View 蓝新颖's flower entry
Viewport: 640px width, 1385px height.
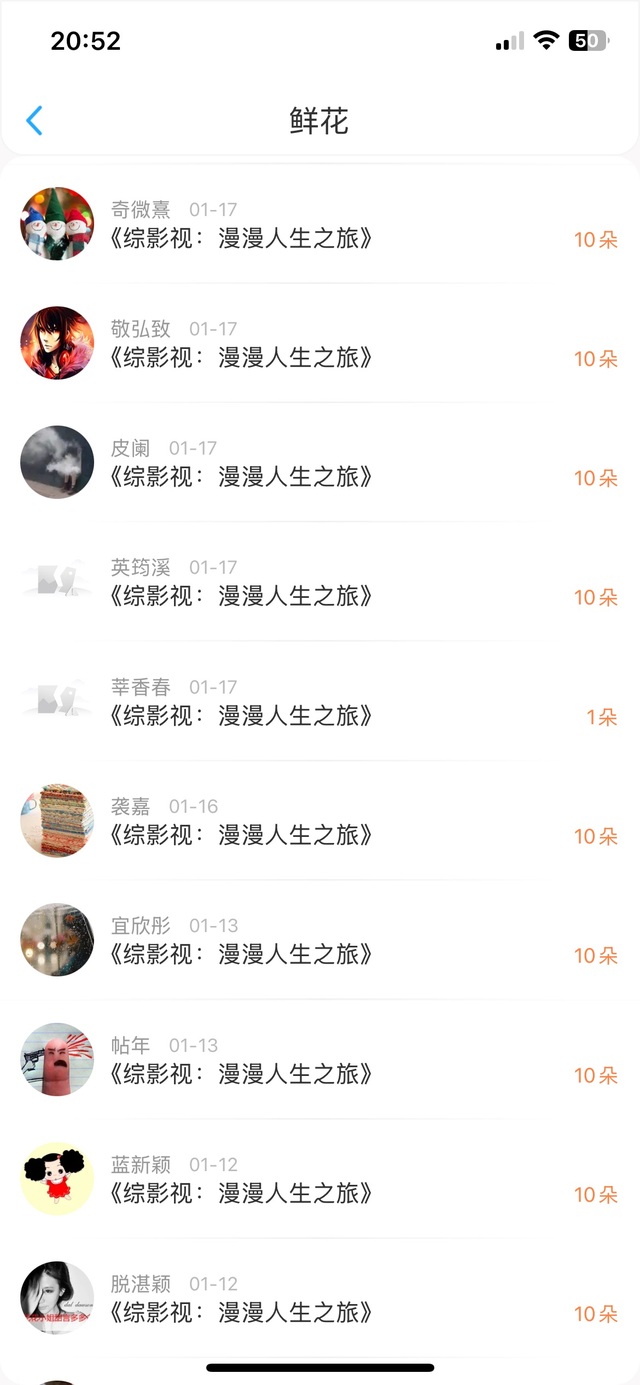(x=320, y=1179)
